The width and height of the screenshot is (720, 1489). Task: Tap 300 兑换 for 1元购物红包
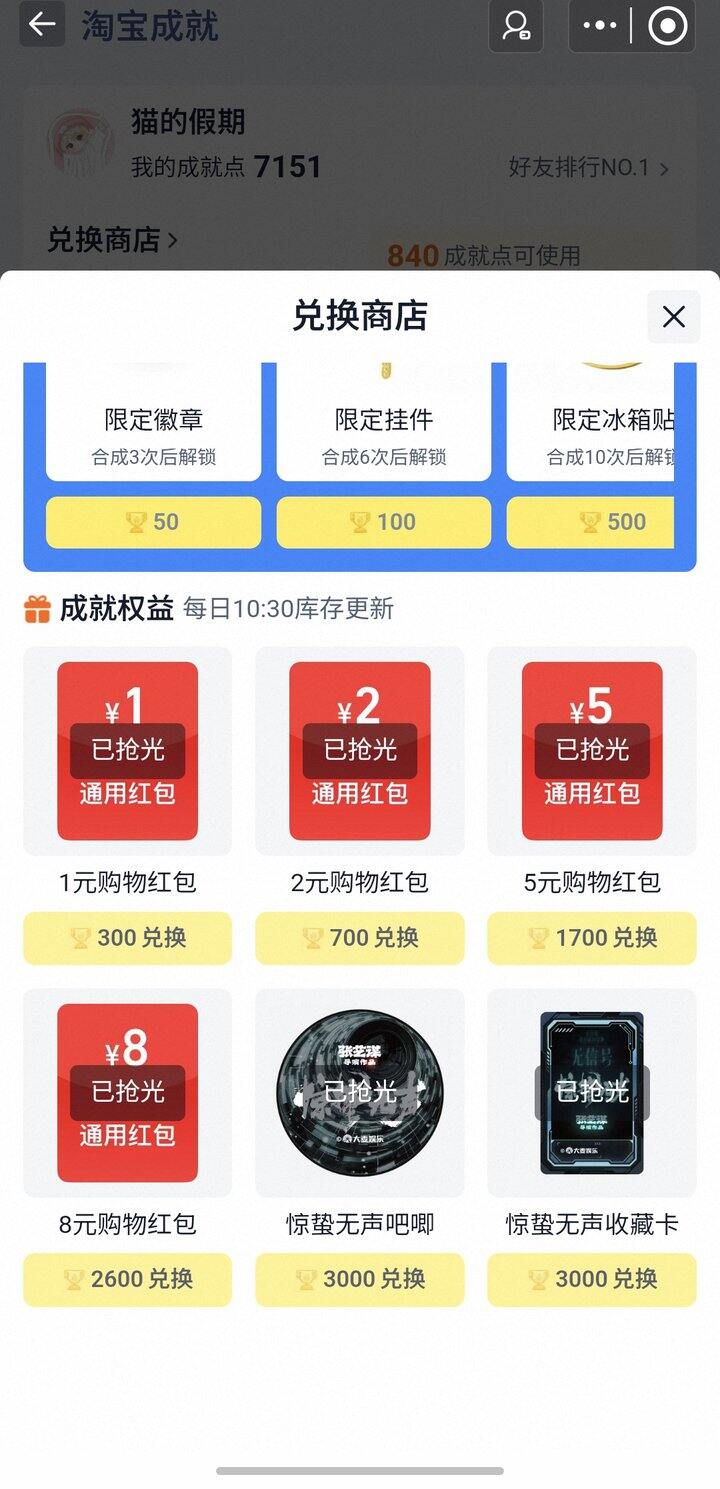(x=128, y=938)
